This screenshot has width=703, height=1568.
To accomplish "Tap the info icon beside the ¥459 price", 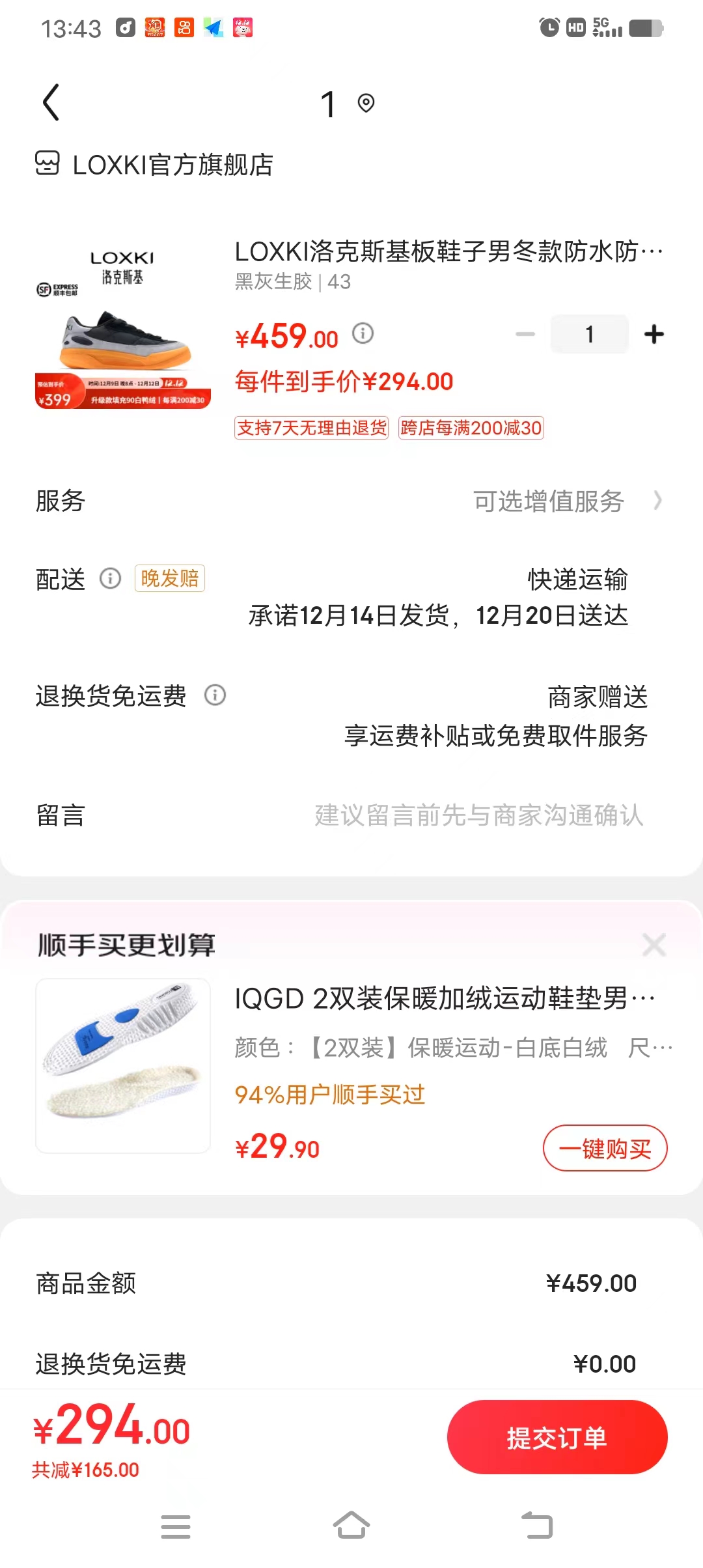I will click(363, 334).
